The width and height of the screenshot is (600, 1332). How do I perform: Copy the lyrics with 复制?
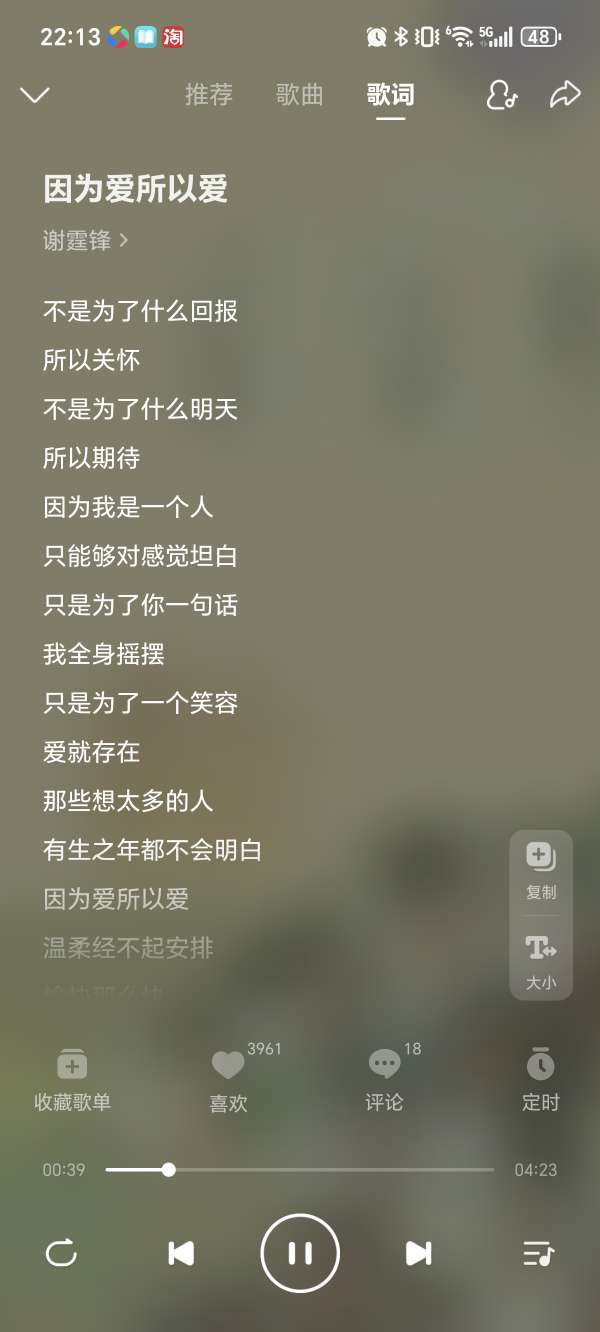tap(541, 870)
